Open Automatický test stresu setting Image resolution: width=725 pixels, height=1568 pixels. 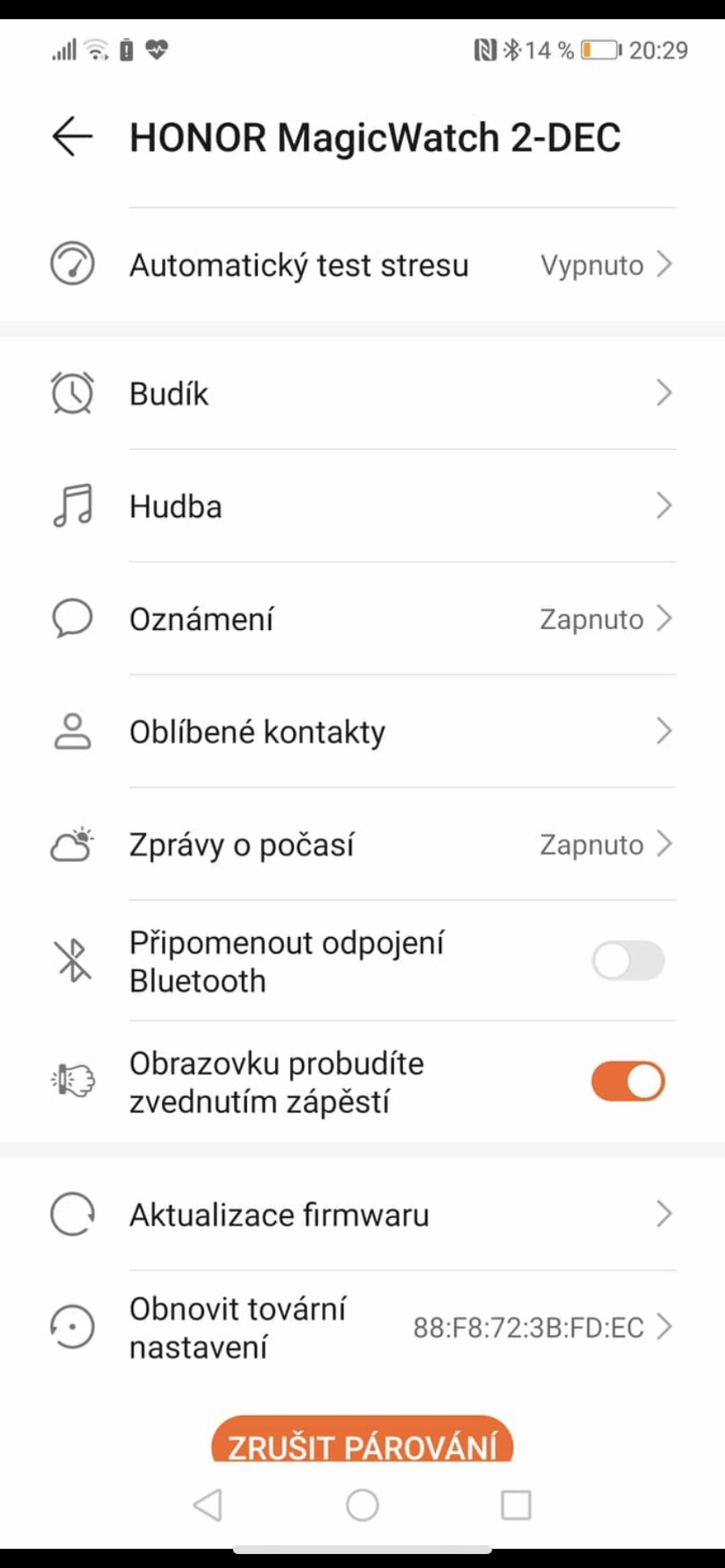pyautogui.click(x=361, y=265)
